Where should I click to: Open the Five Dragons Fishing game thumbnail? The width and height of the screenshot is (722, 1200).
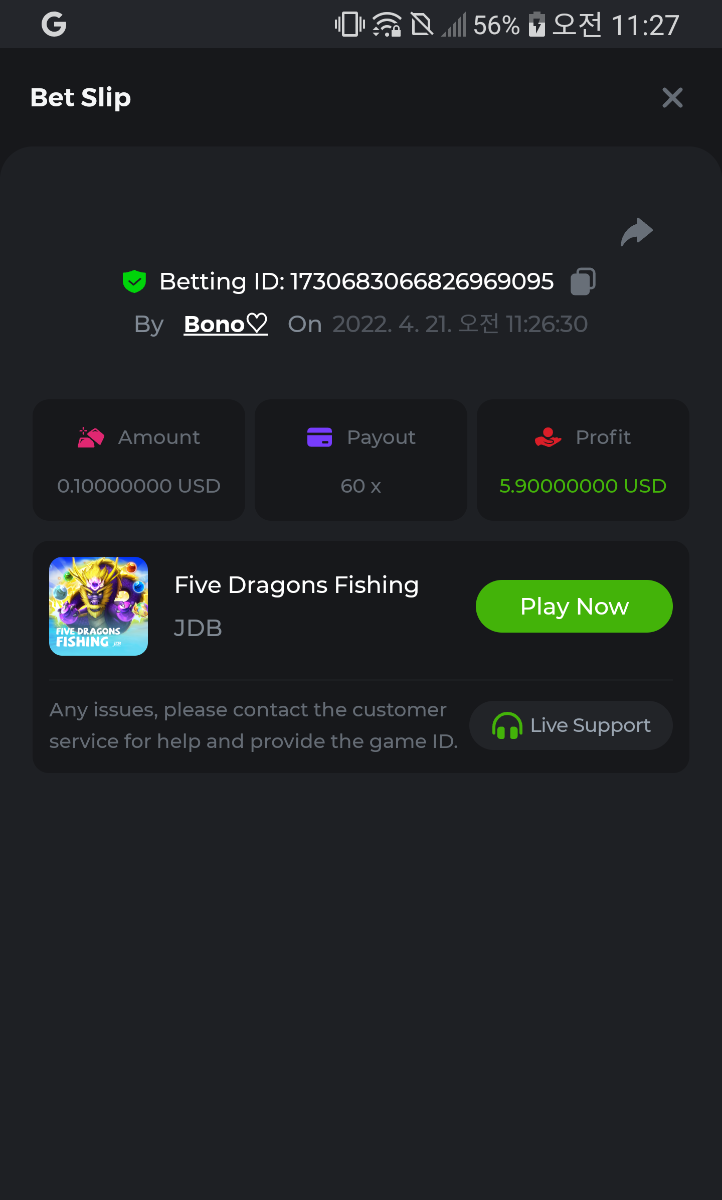(x=99, y=606)
